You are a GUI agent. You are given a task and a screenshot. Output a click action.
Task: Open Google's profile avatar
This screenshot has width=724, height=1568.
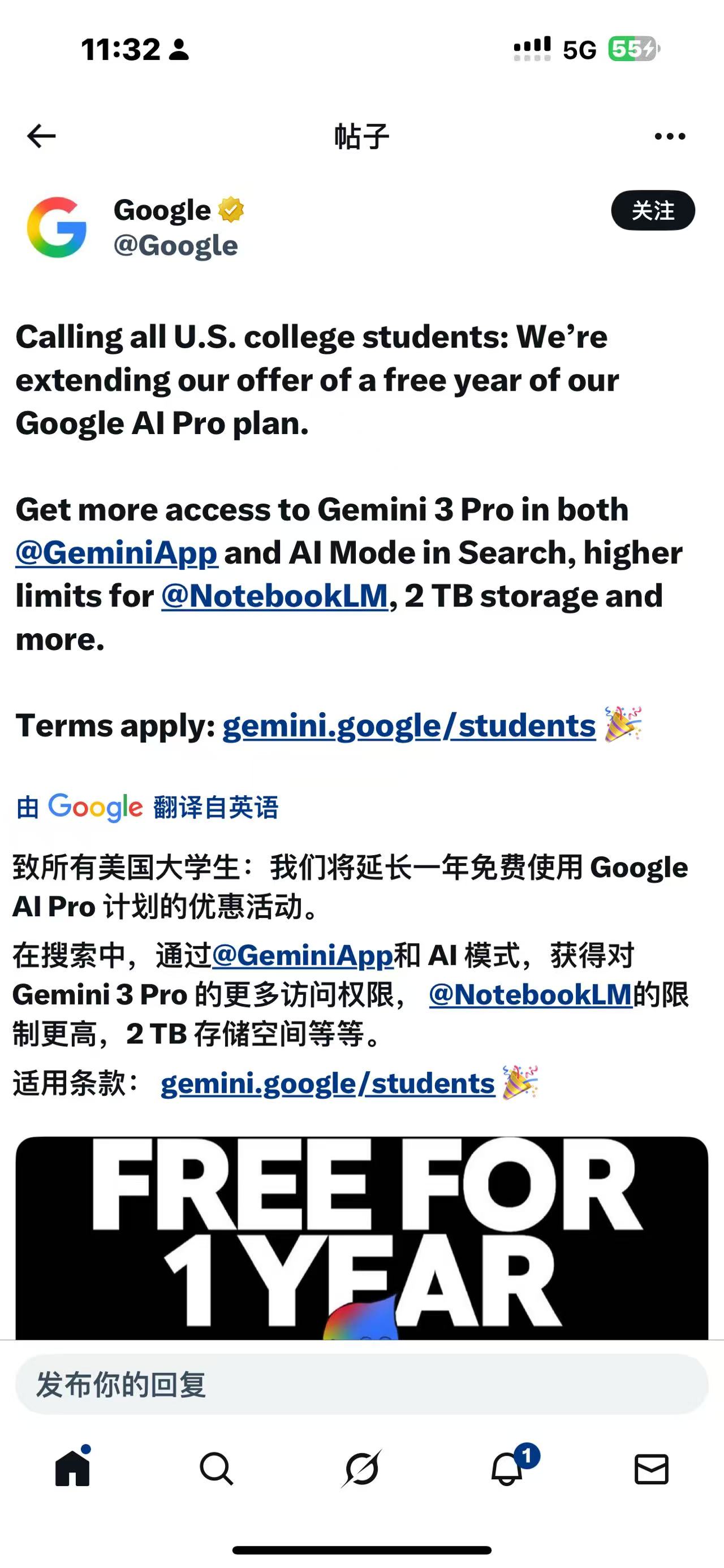tap(57, 227)
